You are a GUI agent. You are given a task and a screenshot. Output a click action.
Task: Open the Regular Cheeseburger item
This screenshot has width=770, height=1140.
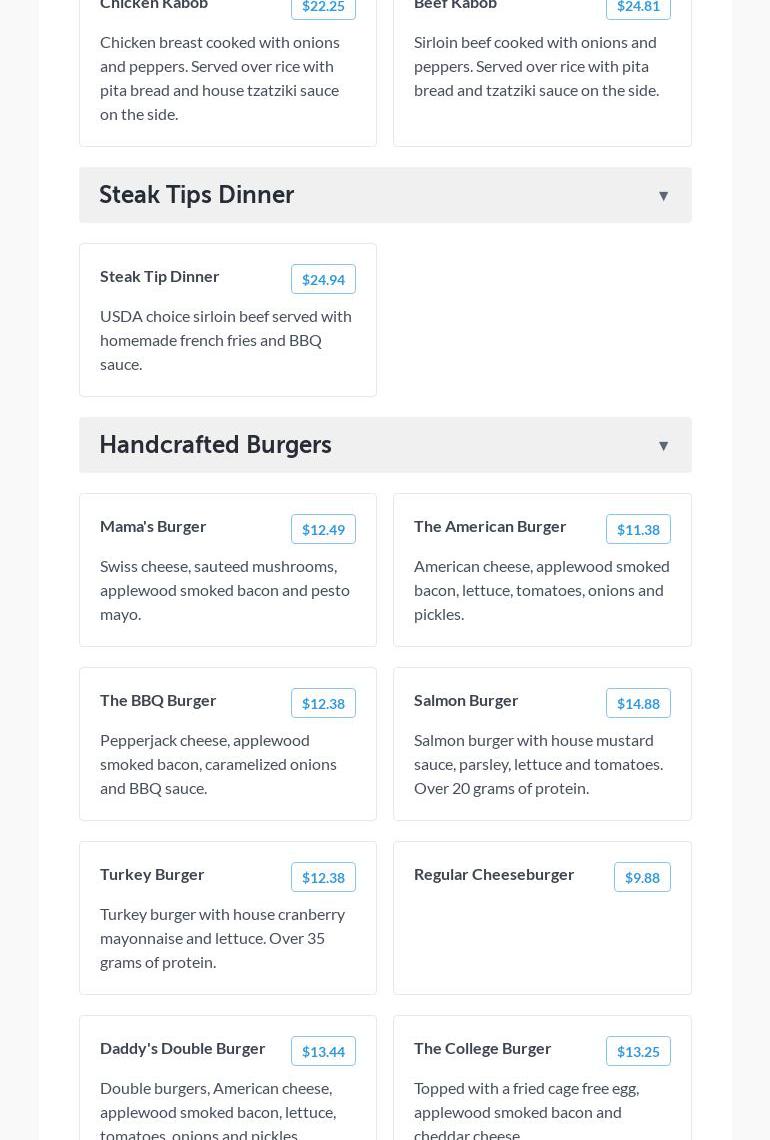click(x=542, y=918)
